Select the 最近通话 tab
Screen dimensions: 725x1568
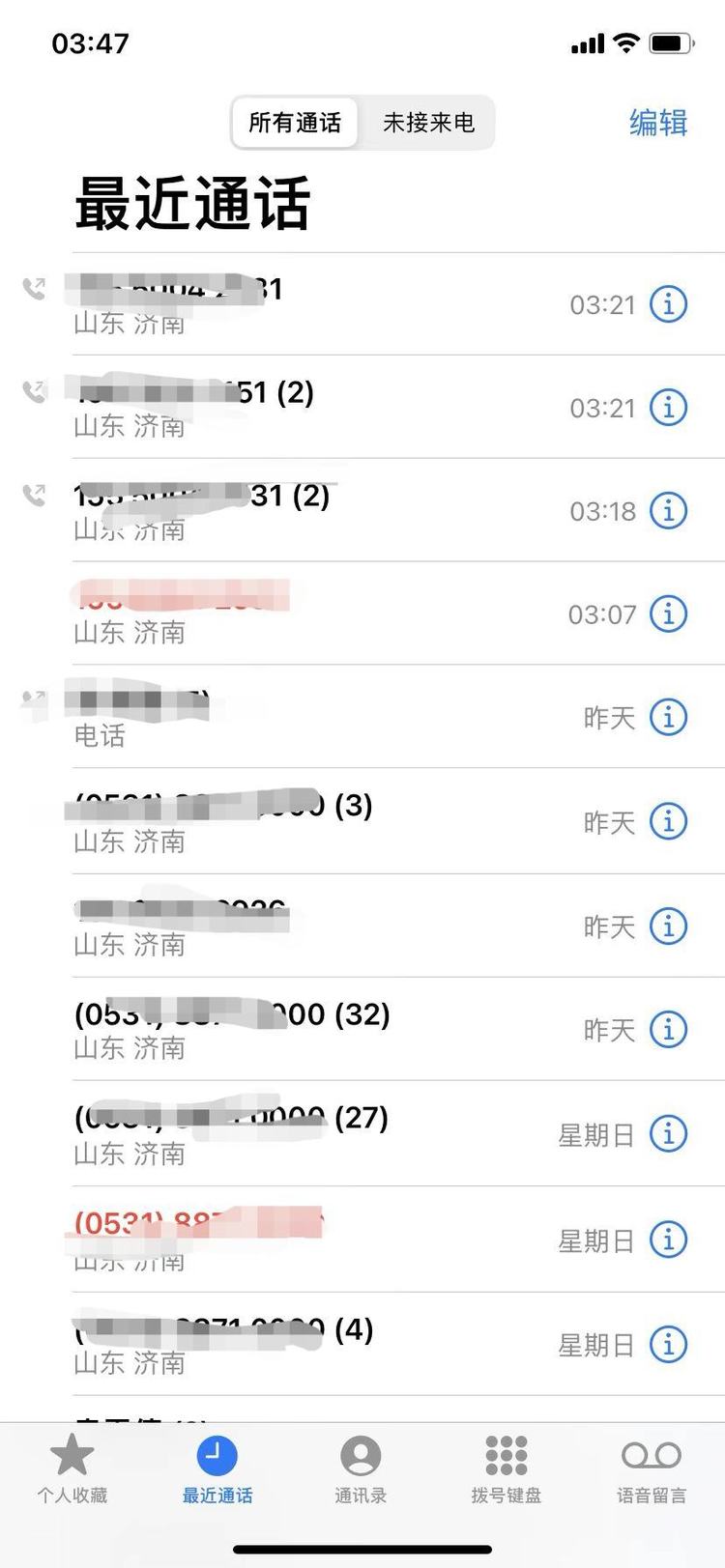(x=217, y=1468)
